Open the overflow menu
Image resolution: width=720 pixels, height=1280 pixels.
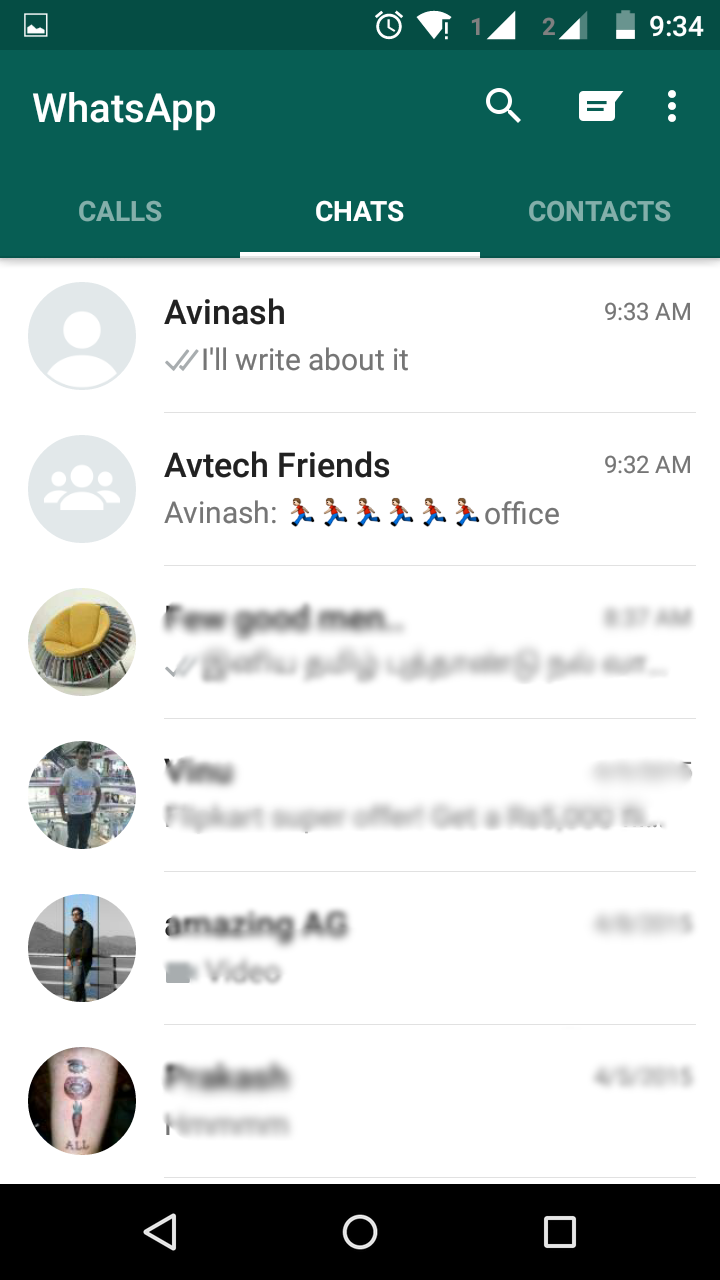pyautogui.click(x=672, y=105)
